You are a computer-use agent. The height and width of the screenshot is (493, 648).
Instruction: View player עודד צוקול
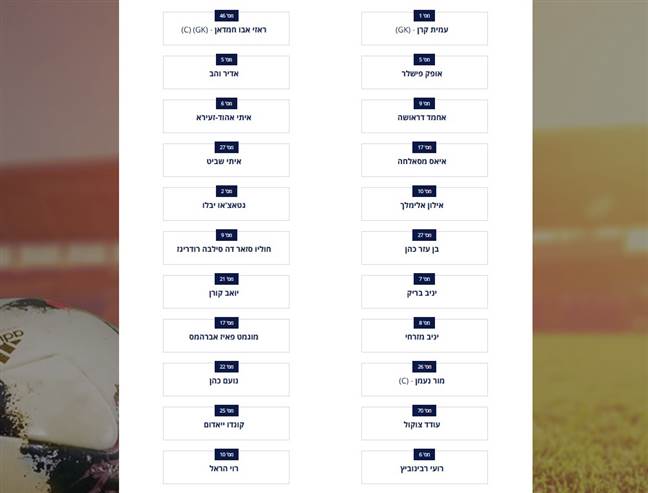click(424, 425)
